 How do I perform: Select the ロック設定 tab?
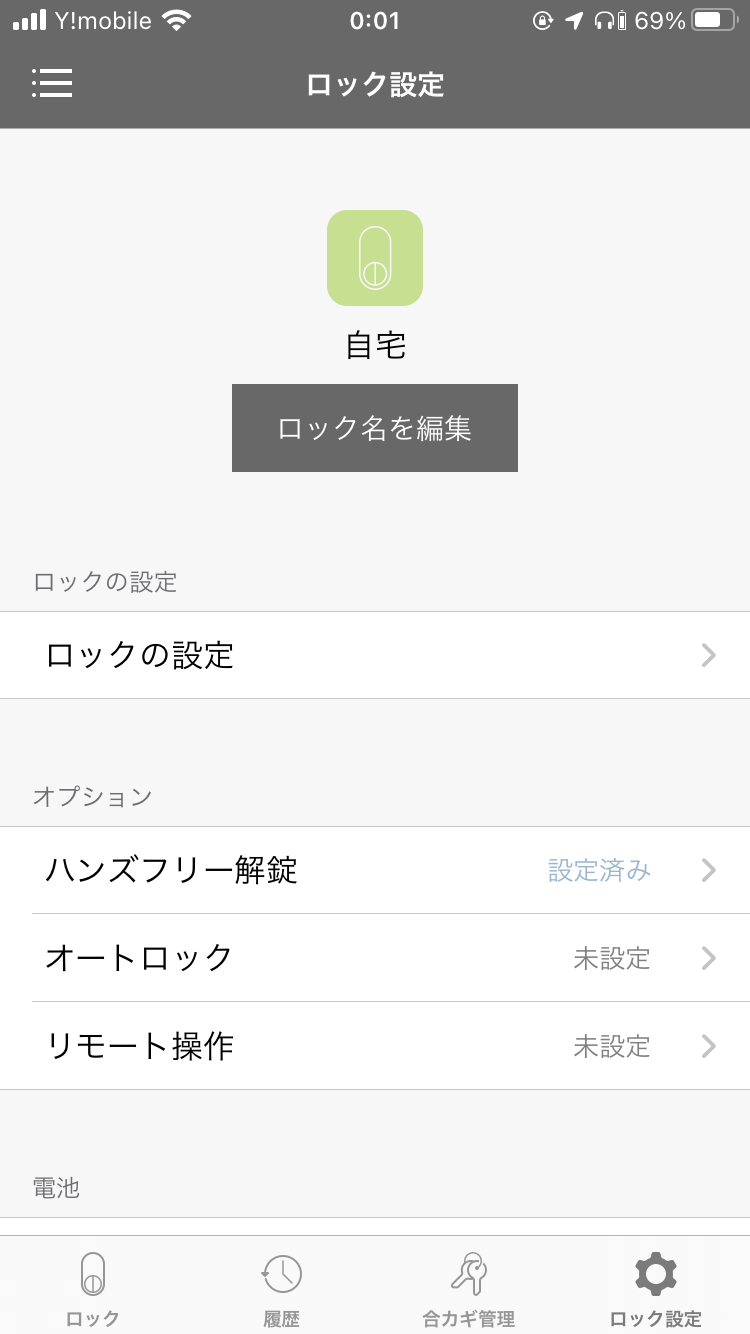tap(656, 1288)
